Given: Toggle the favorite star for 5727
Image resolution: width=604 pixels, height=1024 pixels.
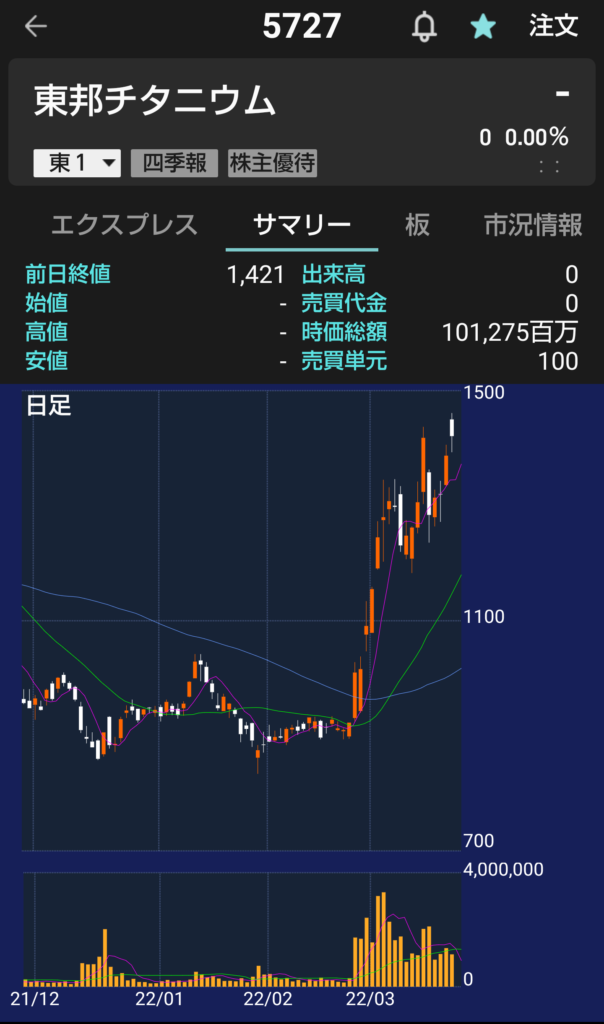Looking at the screenshot, I should tap(484, 27).
